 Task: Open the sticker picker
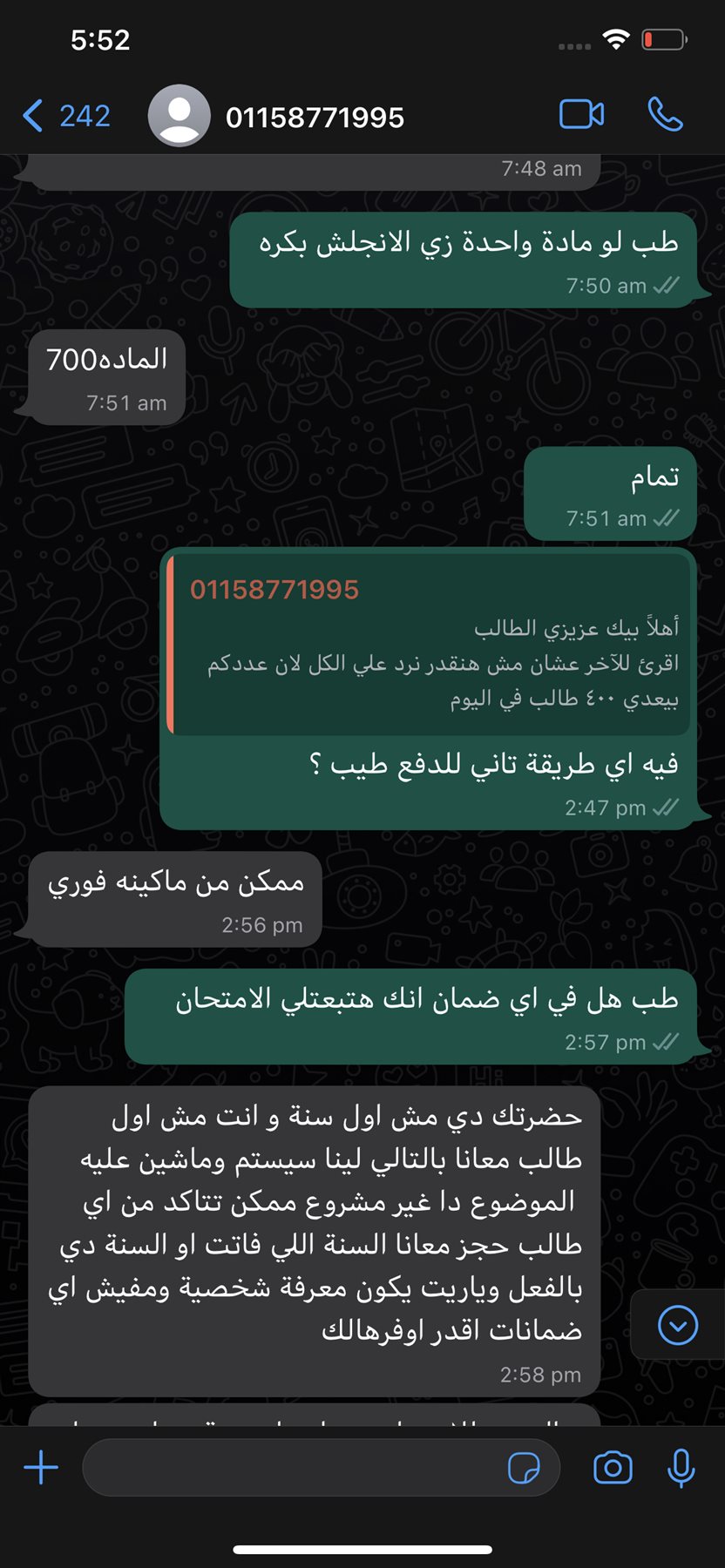[x=524, y=1468]
